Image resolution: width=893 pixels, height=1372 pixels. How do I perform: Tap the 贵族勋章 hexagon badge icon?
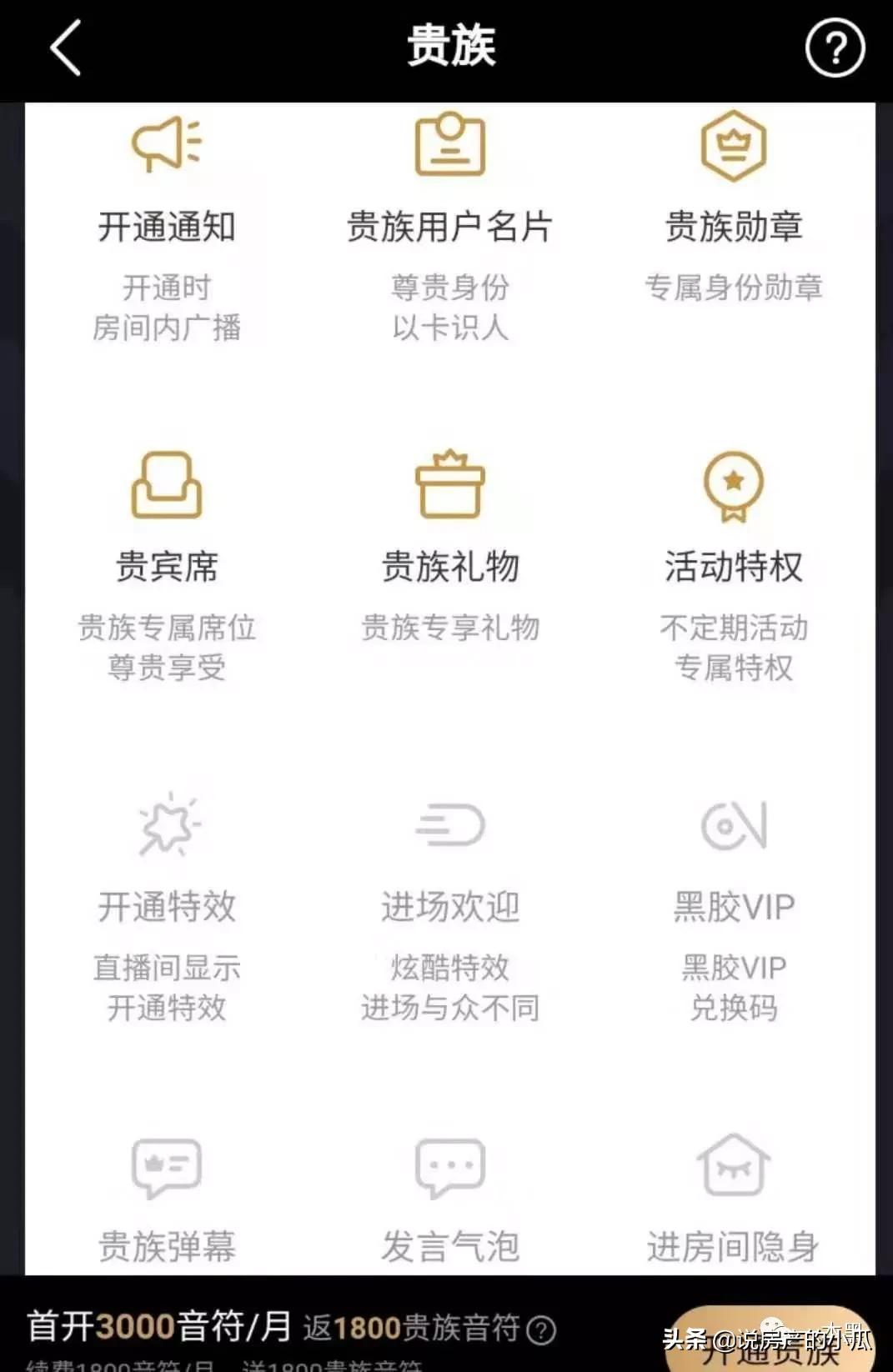[x=735, y=143]
